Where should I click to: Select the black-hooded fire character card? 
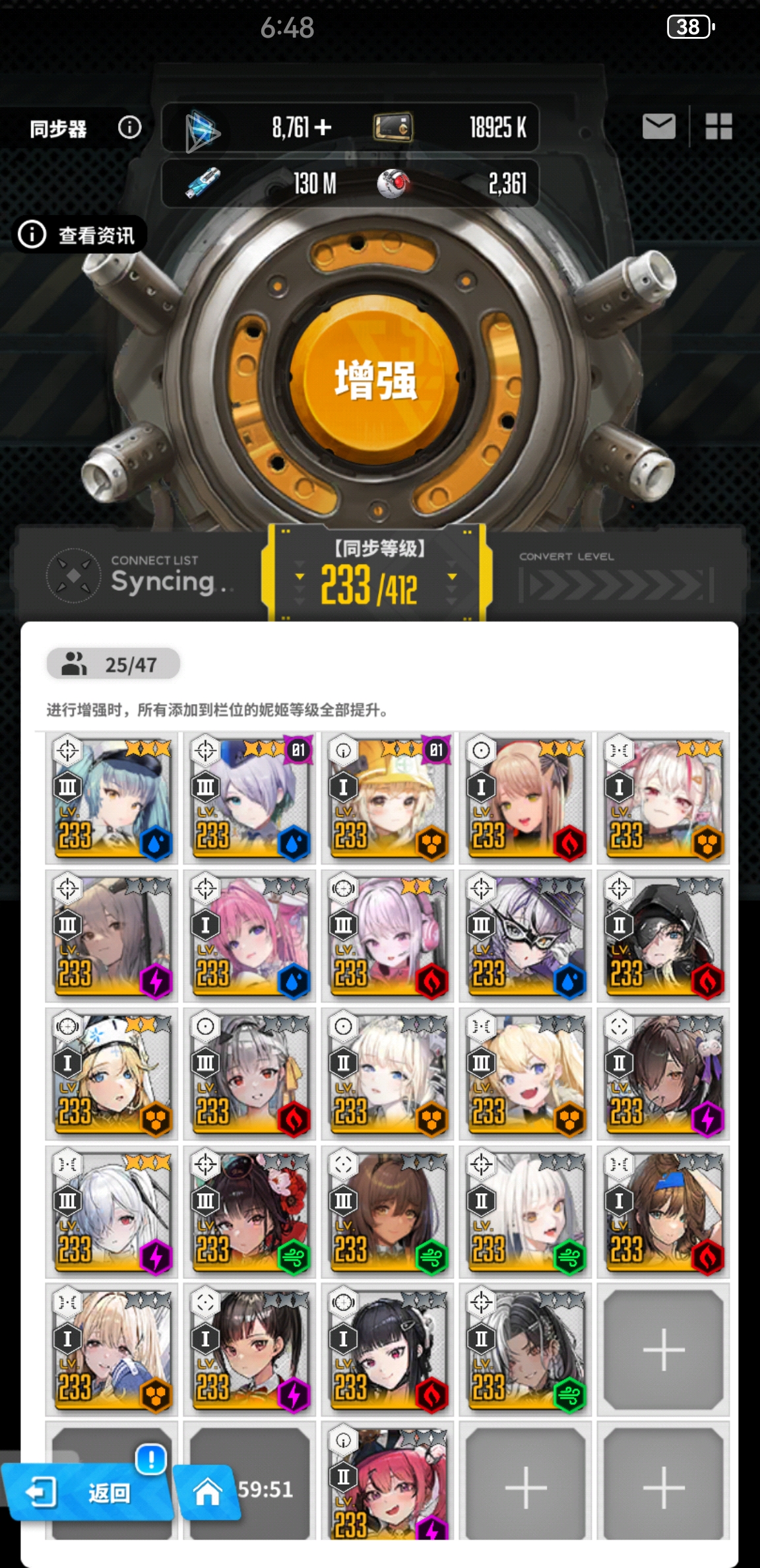click(663, 936)
